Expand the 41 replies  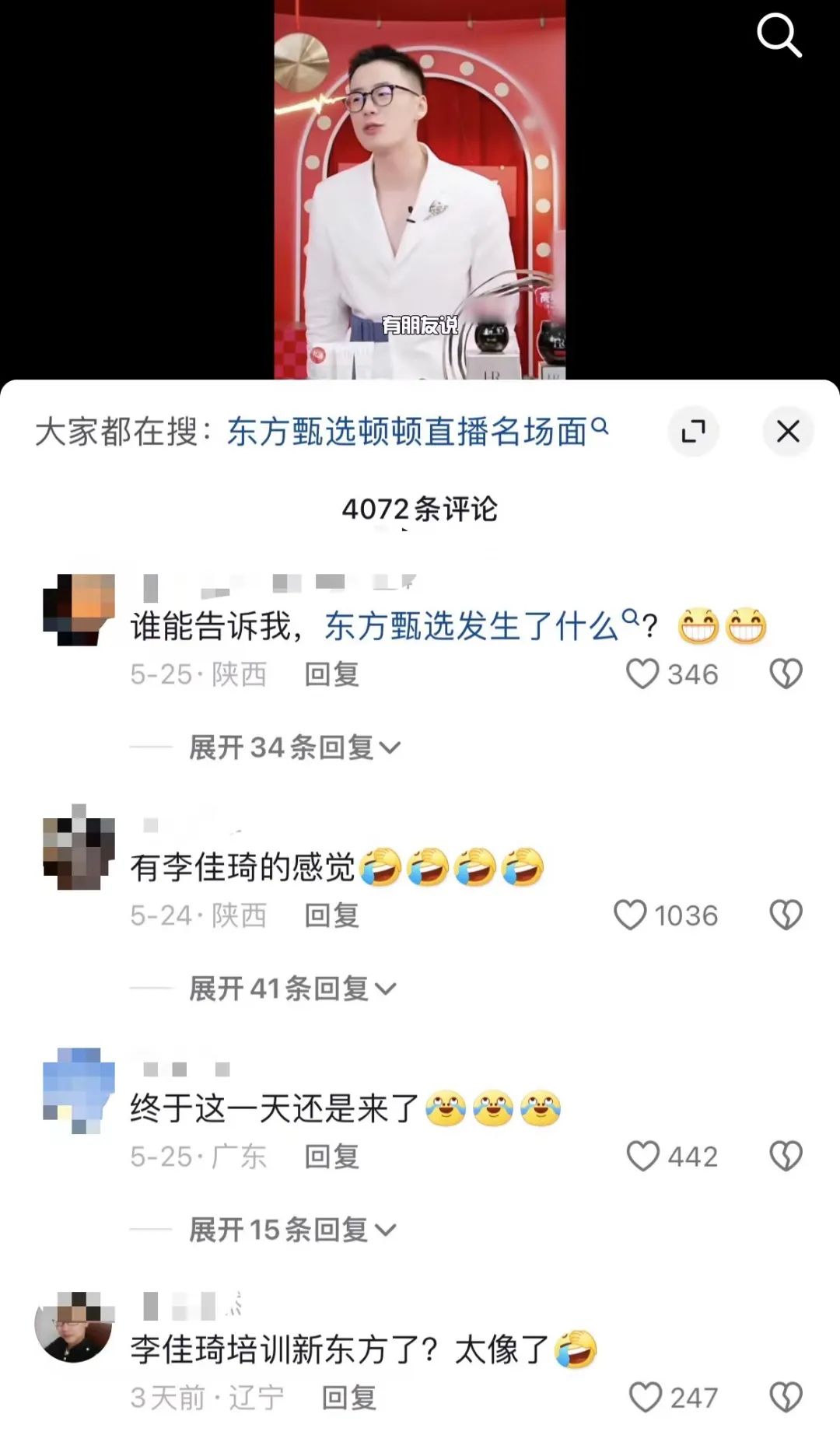pyautogui.click(x=292, y=989)
